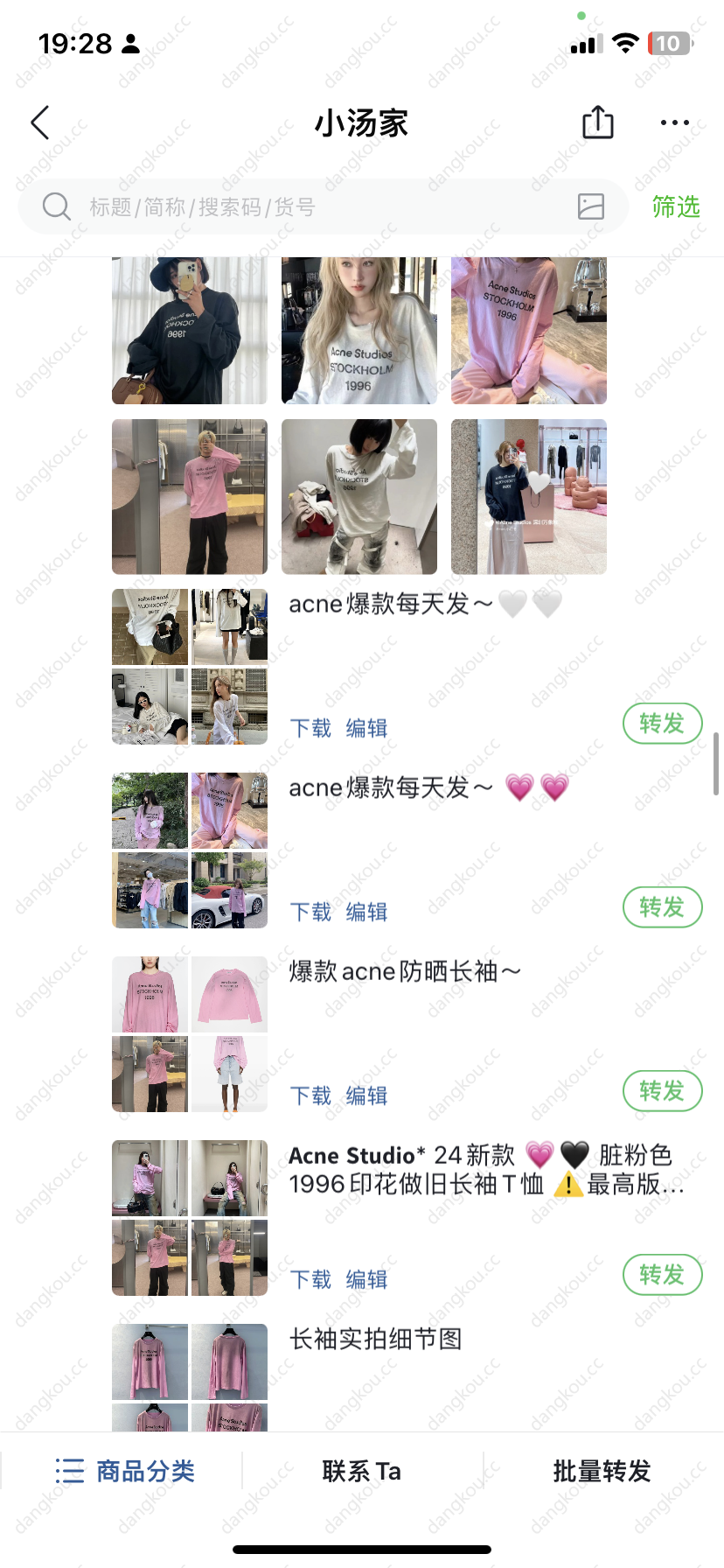Select 批量转发 batch forward
The width and height of the screenshot is (724, 1568).
tap(602, 1471)
